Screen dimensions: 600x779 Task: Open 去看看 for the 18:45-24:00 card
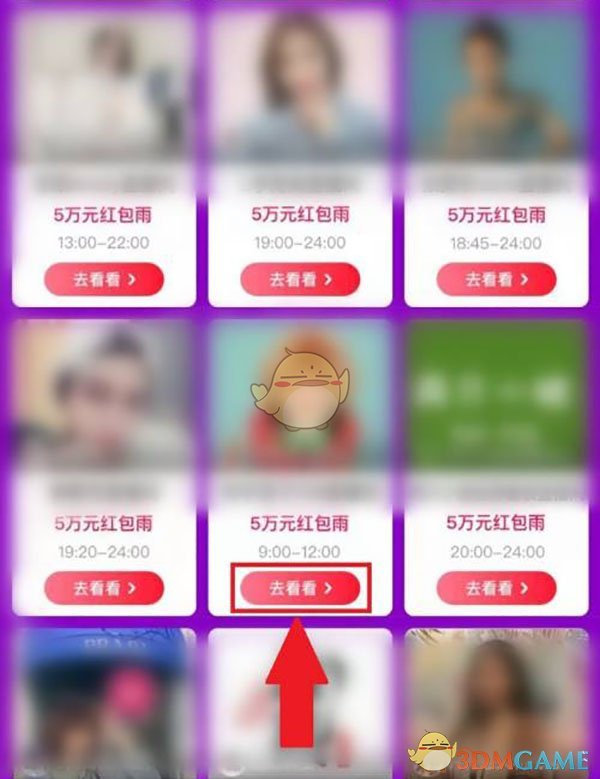(x=496, y=279)
